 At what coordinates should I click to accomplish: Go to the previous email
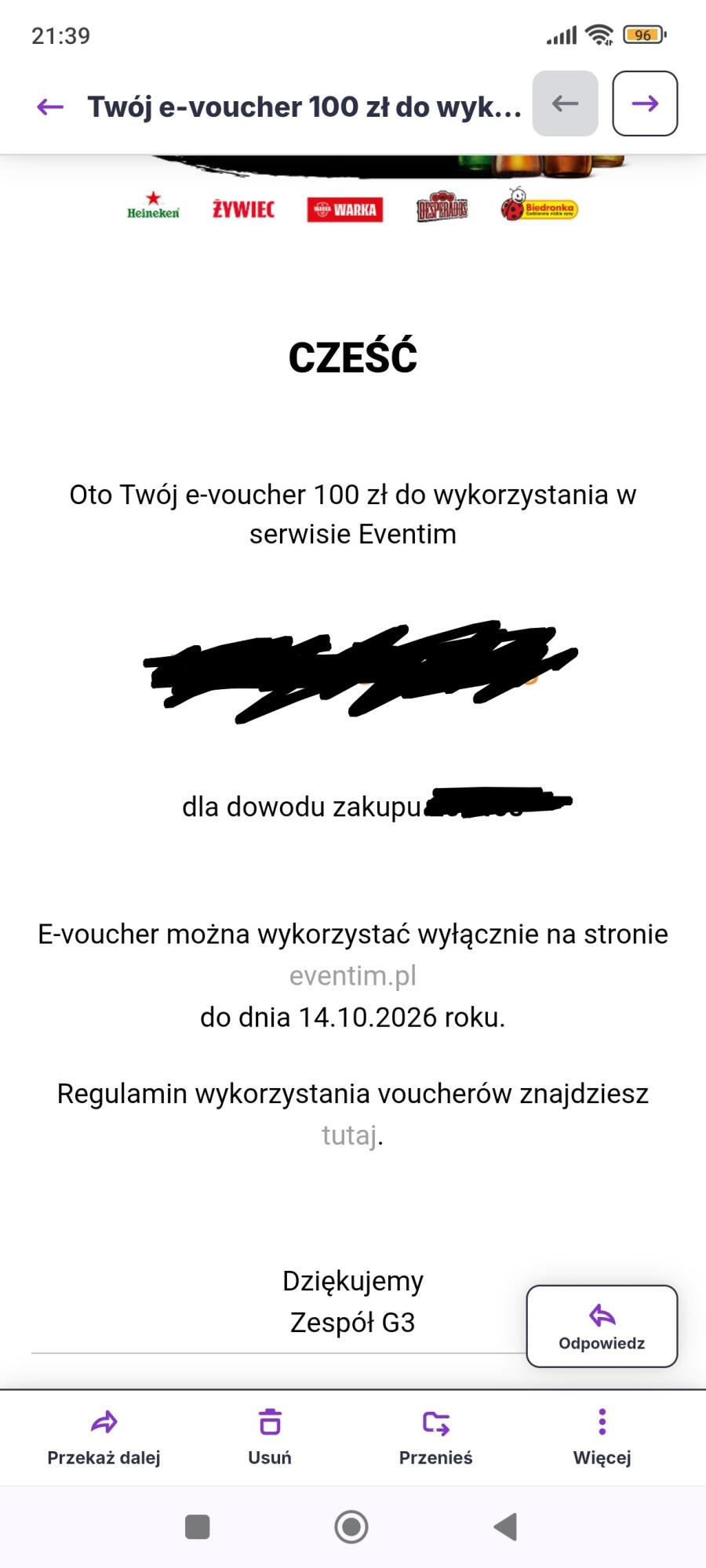565,103
